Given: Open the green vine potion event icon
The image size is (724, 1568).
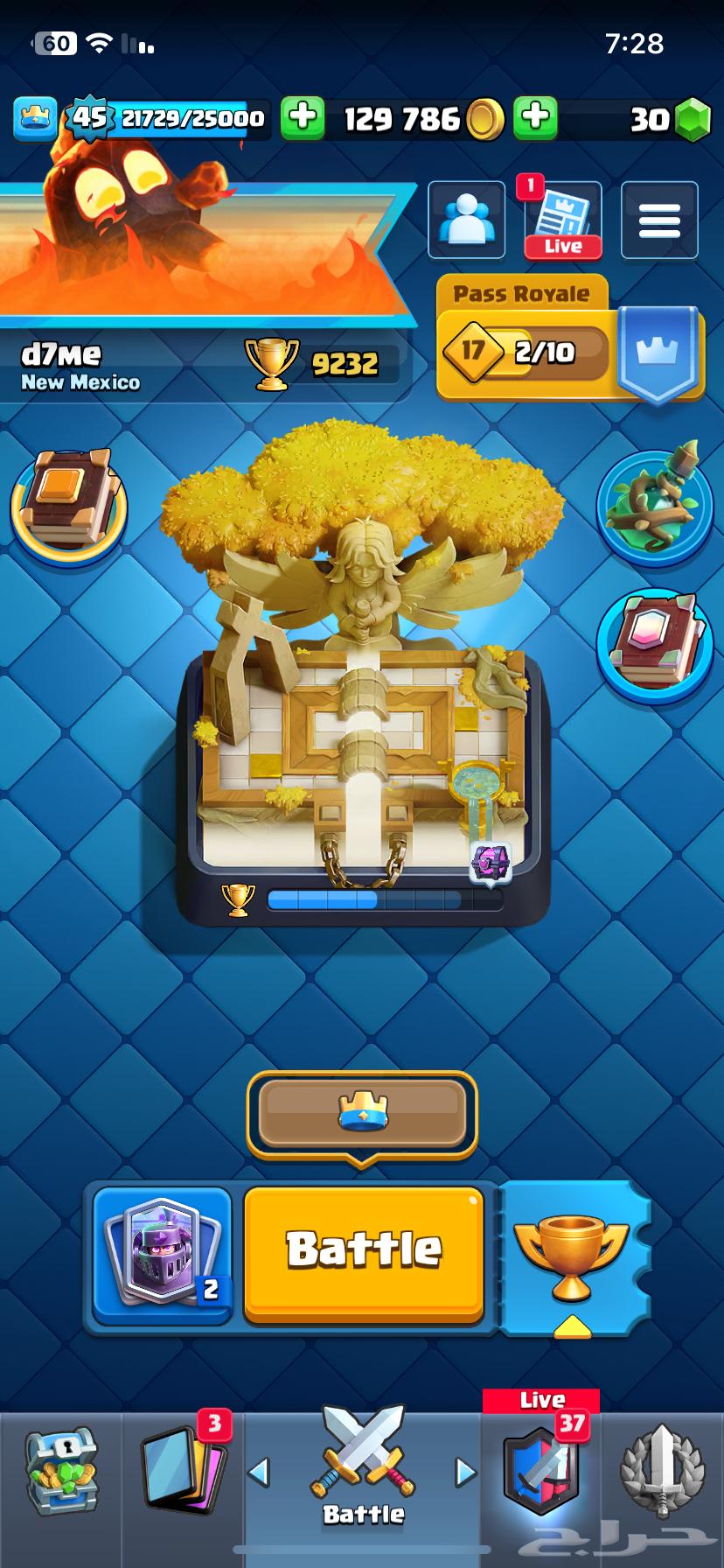Looking at the screenshot, I should [655, 504].
